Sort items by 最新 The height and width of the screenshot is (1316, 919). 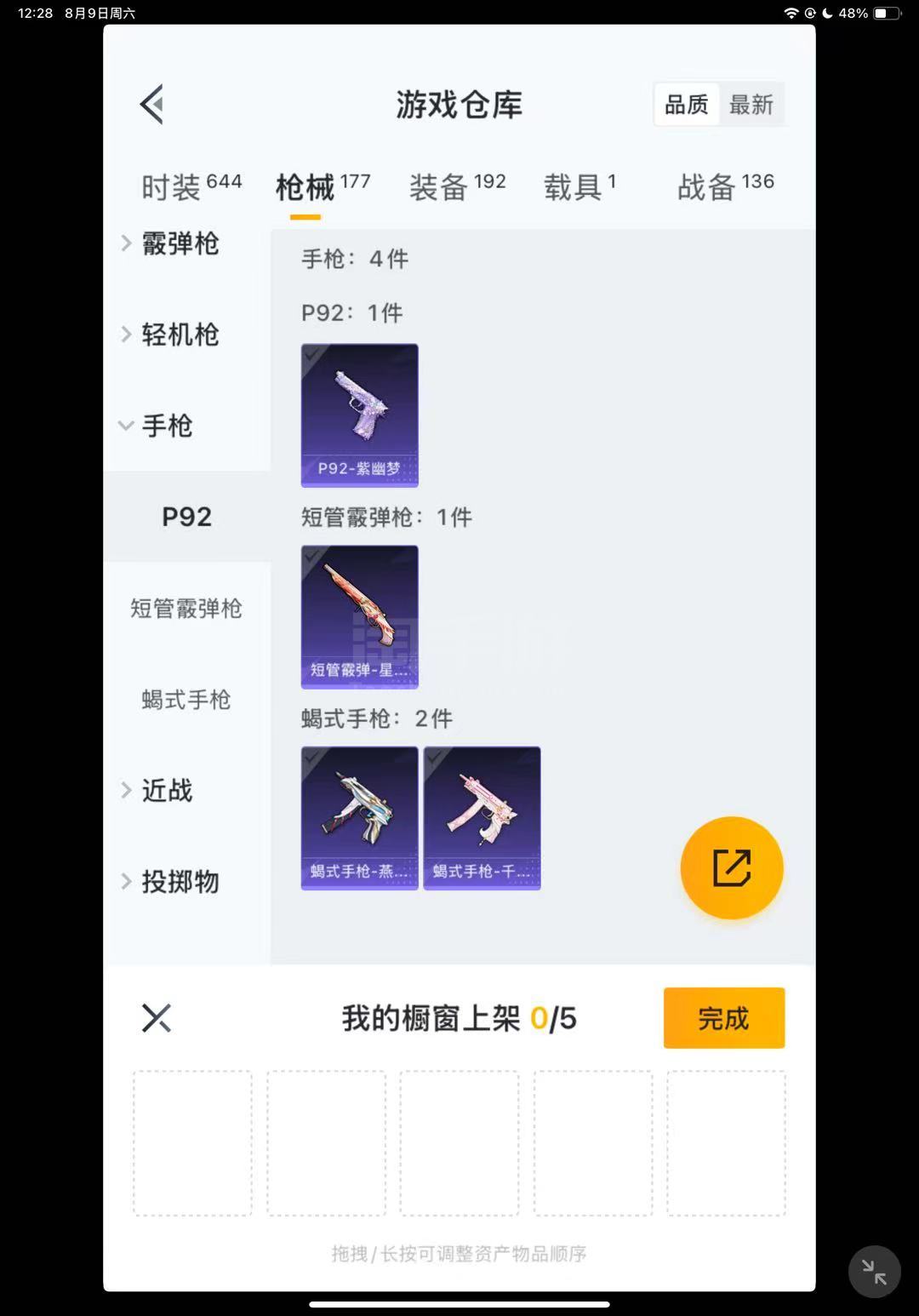pyautogui.click(x=751, y=105)
